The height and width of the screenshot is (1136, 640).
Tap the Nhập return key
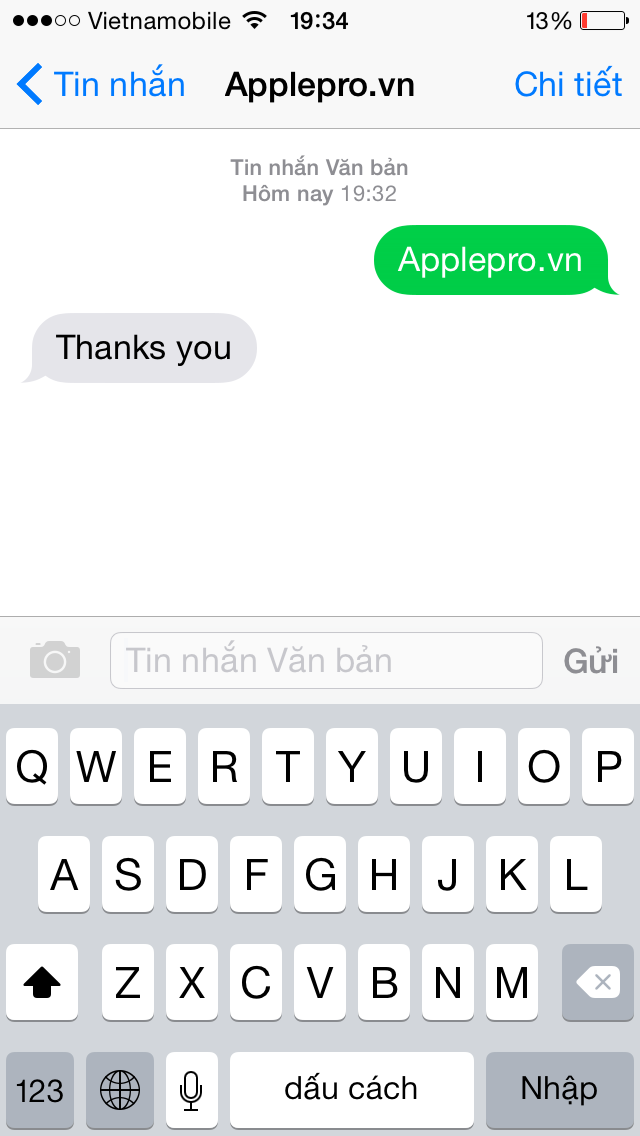point(560,1090)
